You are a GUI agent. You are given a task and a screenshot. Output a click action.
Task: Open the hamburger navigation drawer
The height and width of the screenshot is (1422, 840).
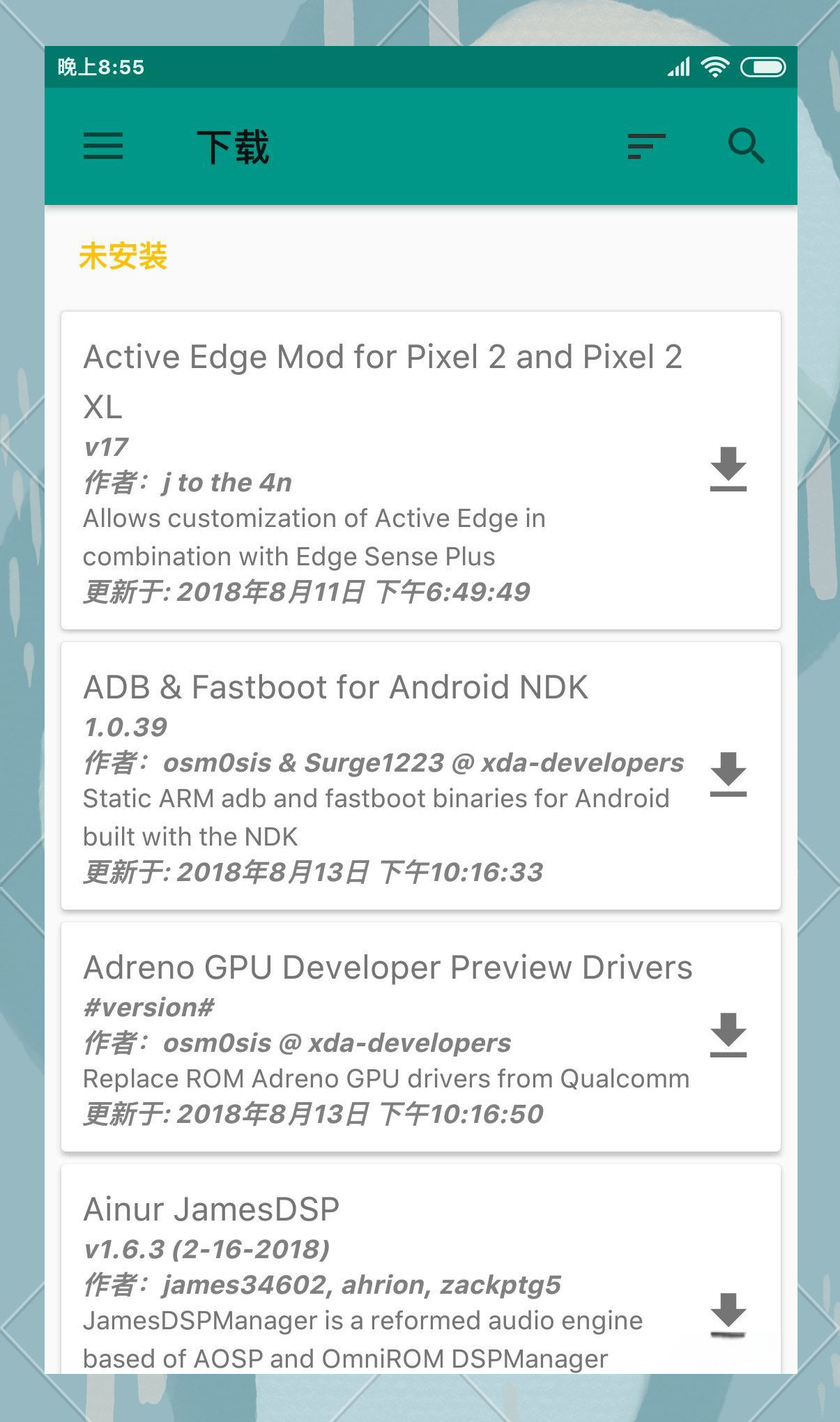[x=103, y=146]
